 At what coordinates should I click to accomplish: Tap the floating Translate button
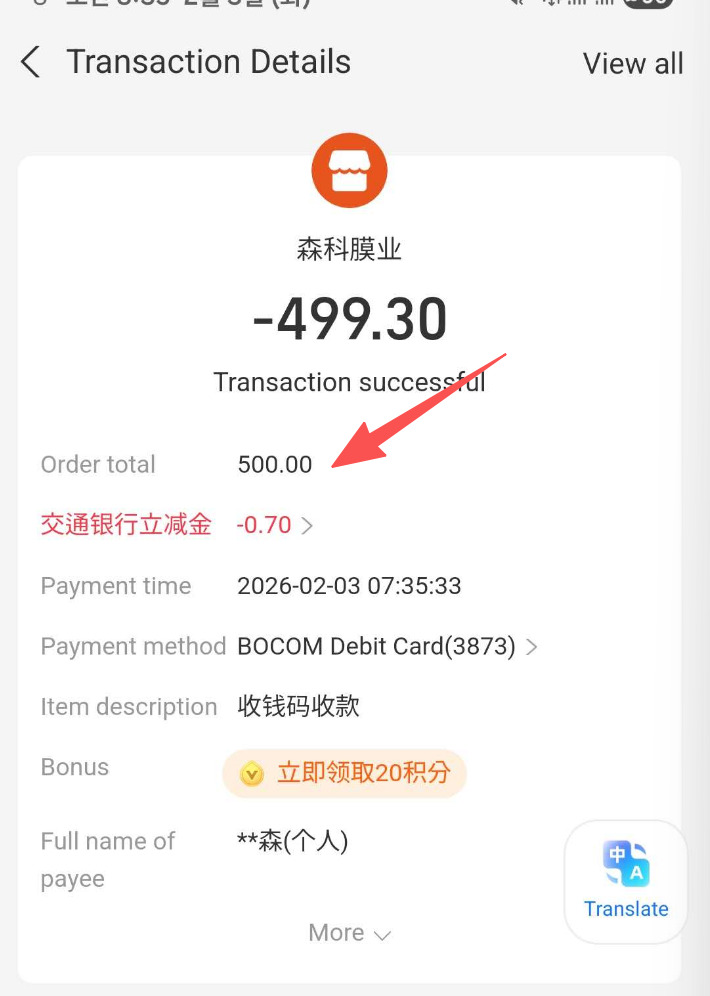(x=626, y=882)
